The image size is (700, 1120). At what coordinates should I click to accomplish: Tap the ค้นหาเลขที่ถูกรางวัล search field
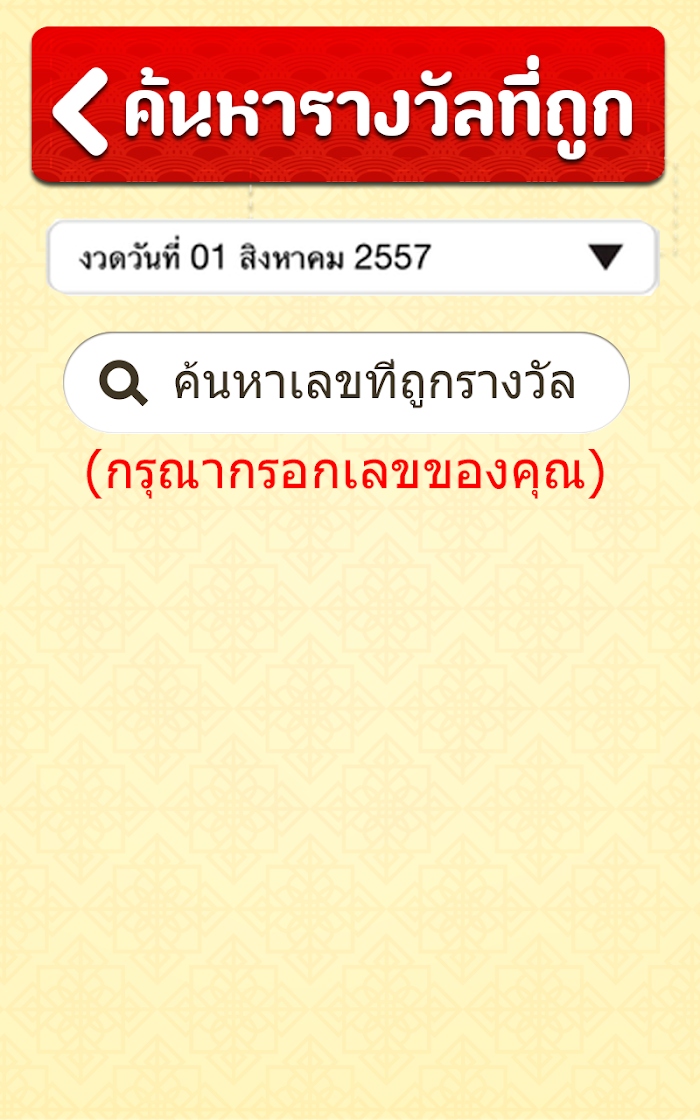point(346,382)
